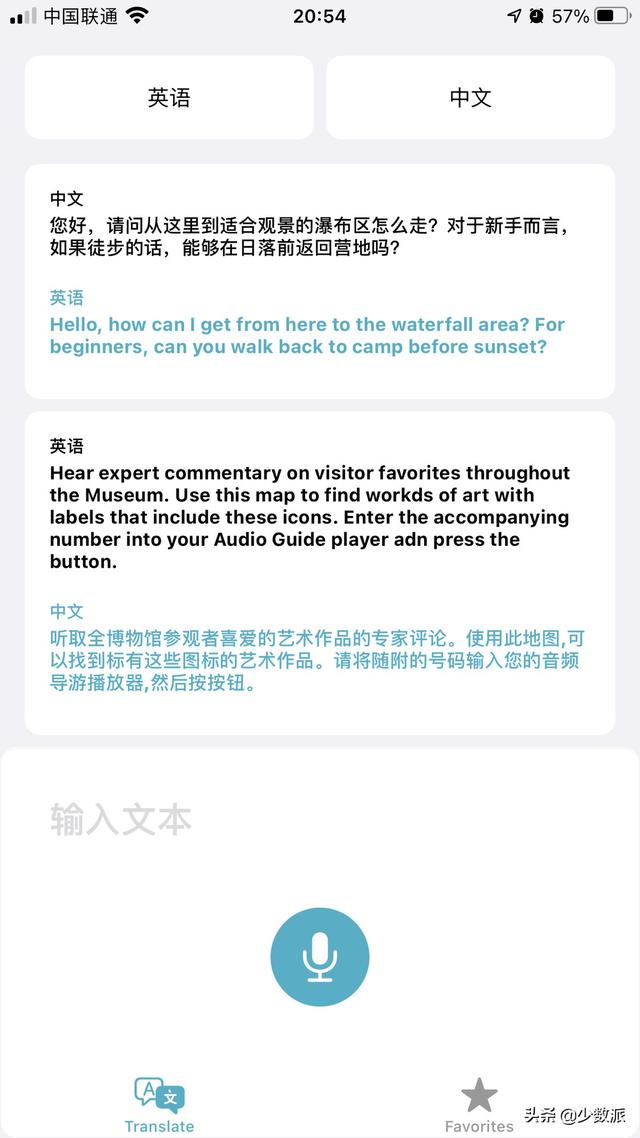The image size is (640, 1138).
Task: Switch to the Favorites tab
Action: 479,1105
